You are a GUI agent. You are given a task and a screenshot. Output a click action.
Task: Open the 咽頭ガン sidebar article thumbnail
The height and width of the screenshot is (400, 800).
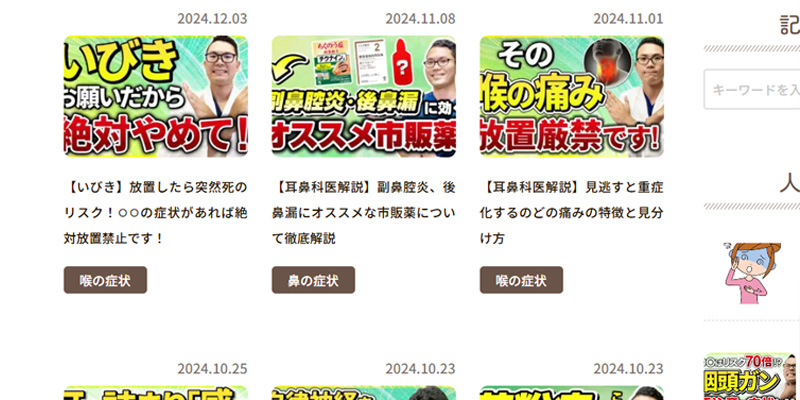click(752, 378)
